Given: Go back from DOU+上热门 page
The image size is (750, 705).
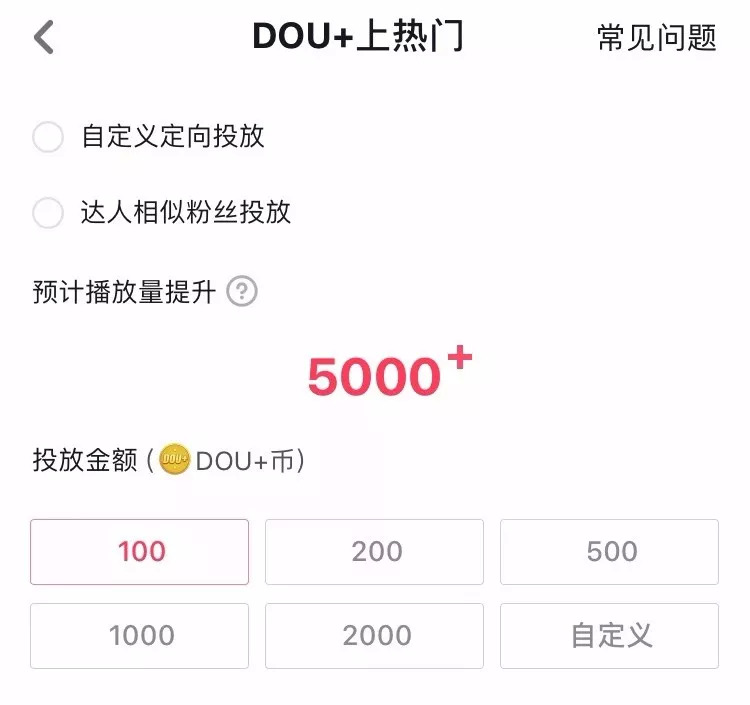Looking at the screenshot, I should [43, 38].
